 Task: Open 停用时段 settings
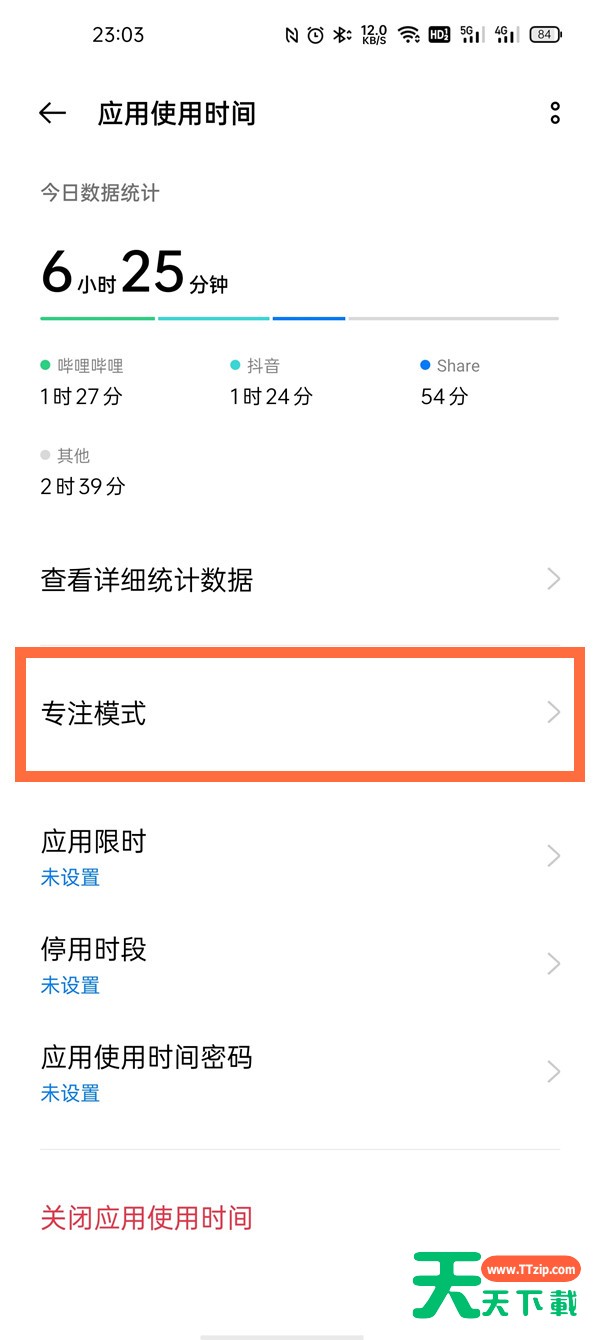300,965
